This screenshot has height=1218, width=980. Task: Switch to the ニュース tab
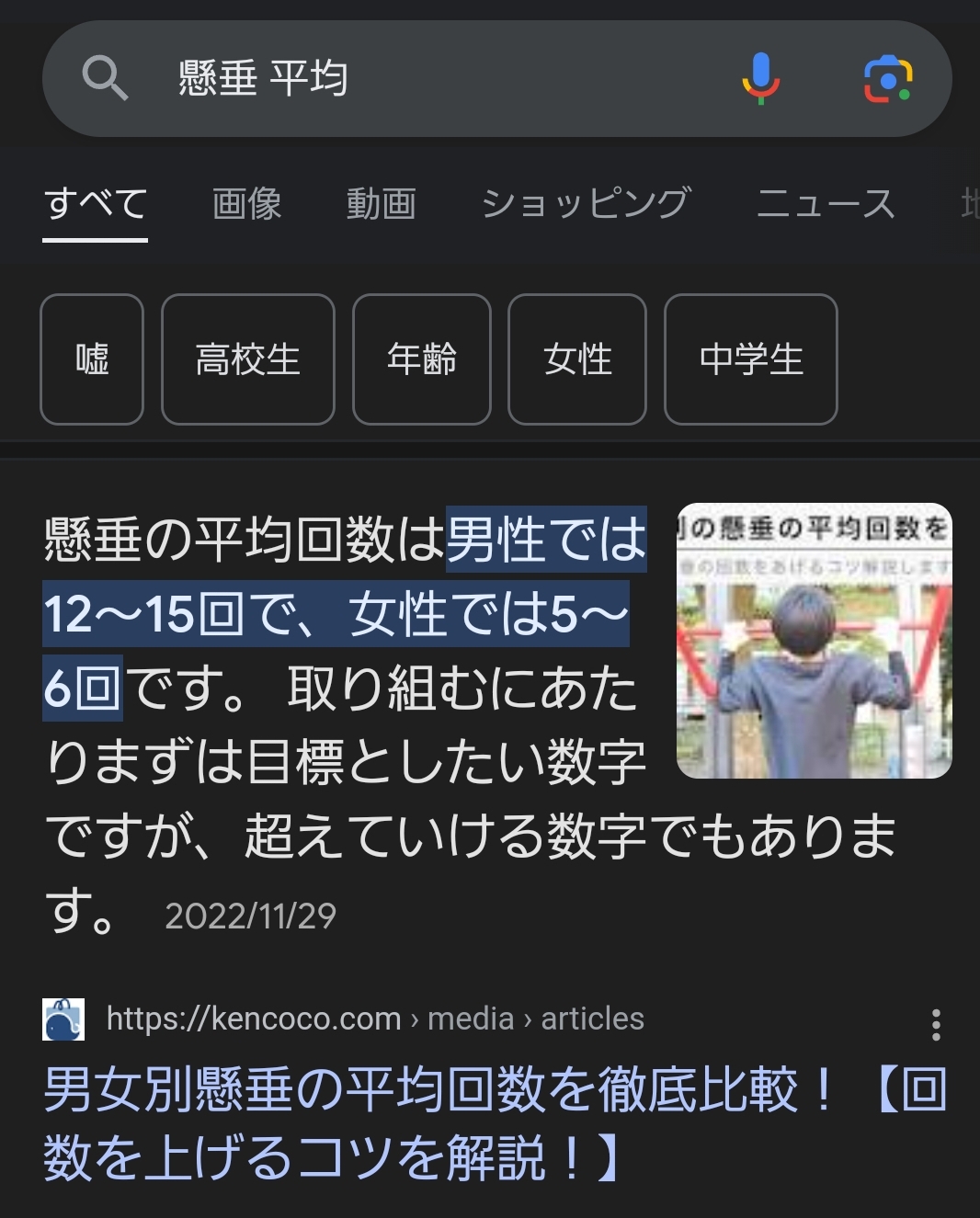[x=825, y=203]
